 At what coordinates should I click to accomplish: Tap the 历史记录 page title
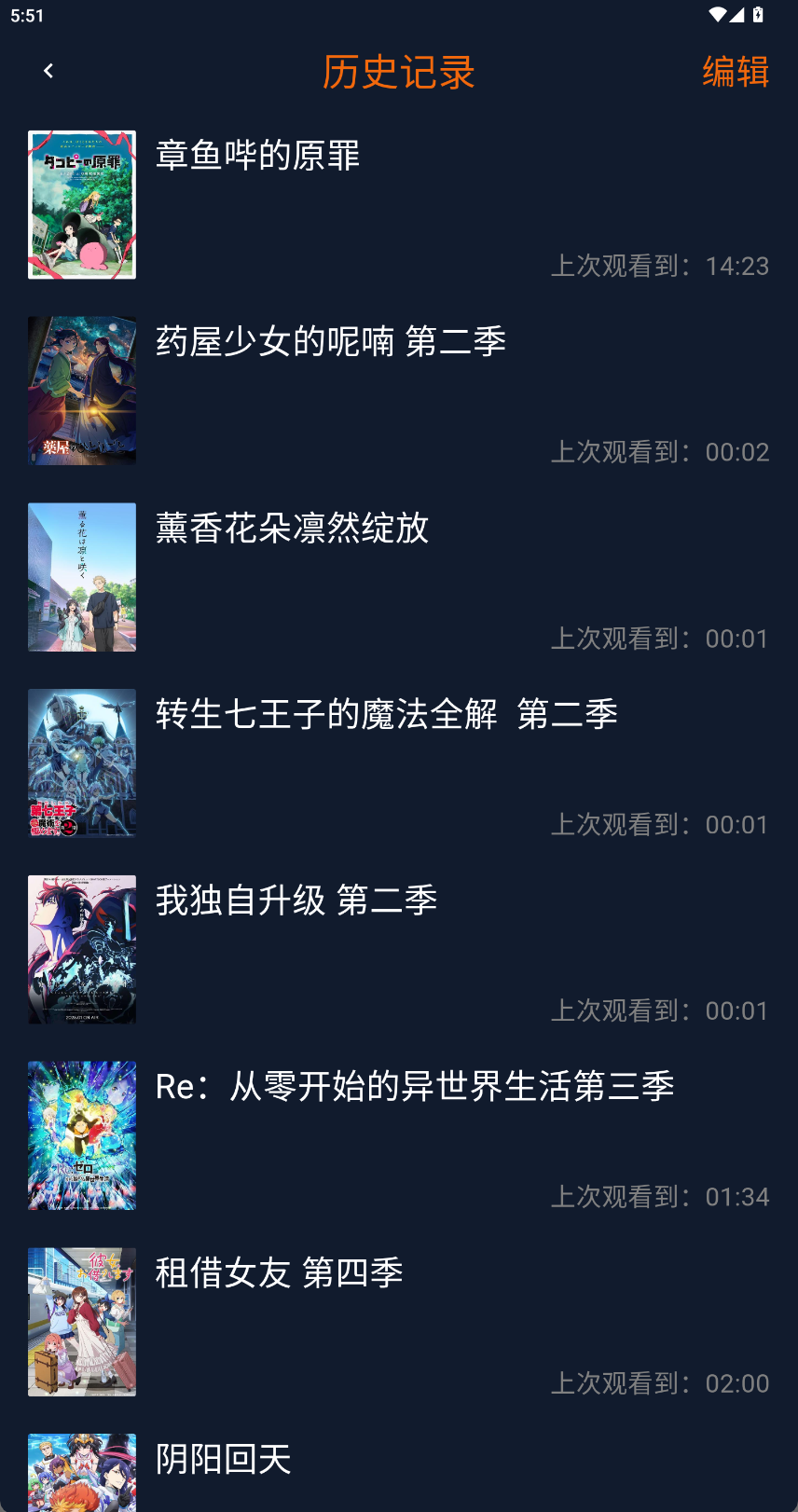(398, 73)
